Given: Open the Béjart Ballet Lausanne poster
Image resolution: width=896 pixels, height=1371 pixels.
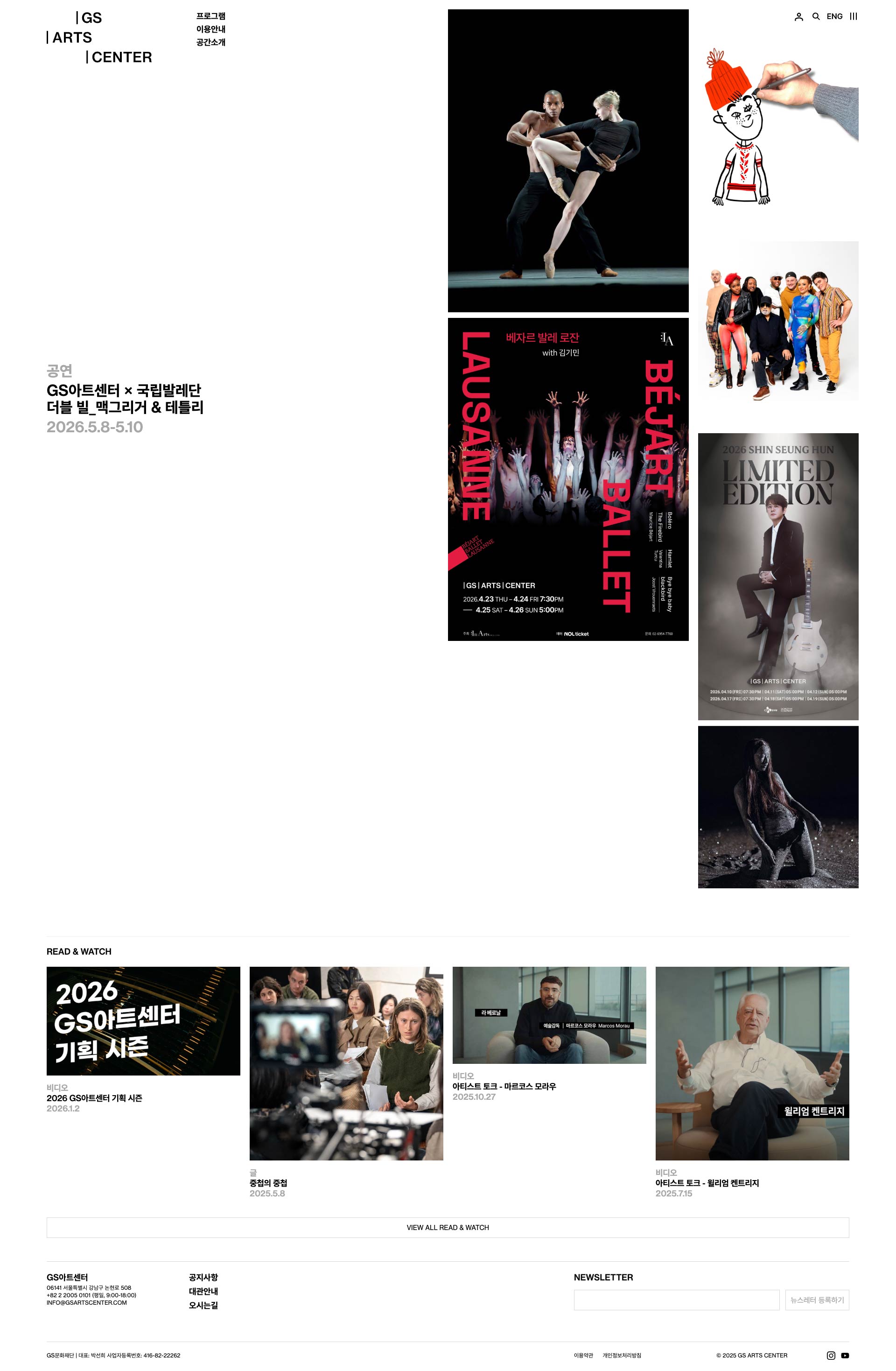Looking at the screenshot, I should click(x=568, y=478).
